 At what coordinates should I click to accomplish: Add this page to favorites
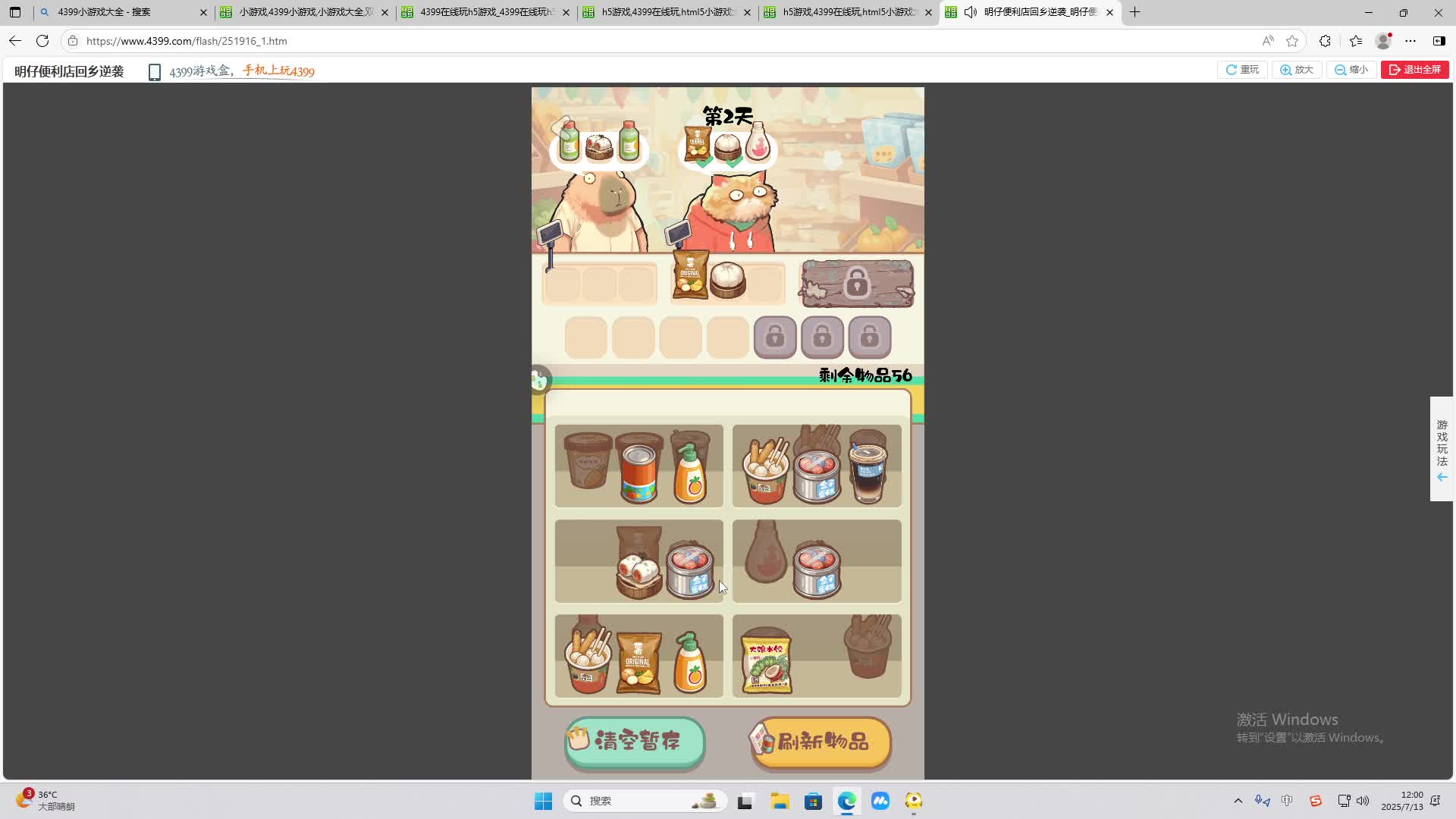[1292, 41]
